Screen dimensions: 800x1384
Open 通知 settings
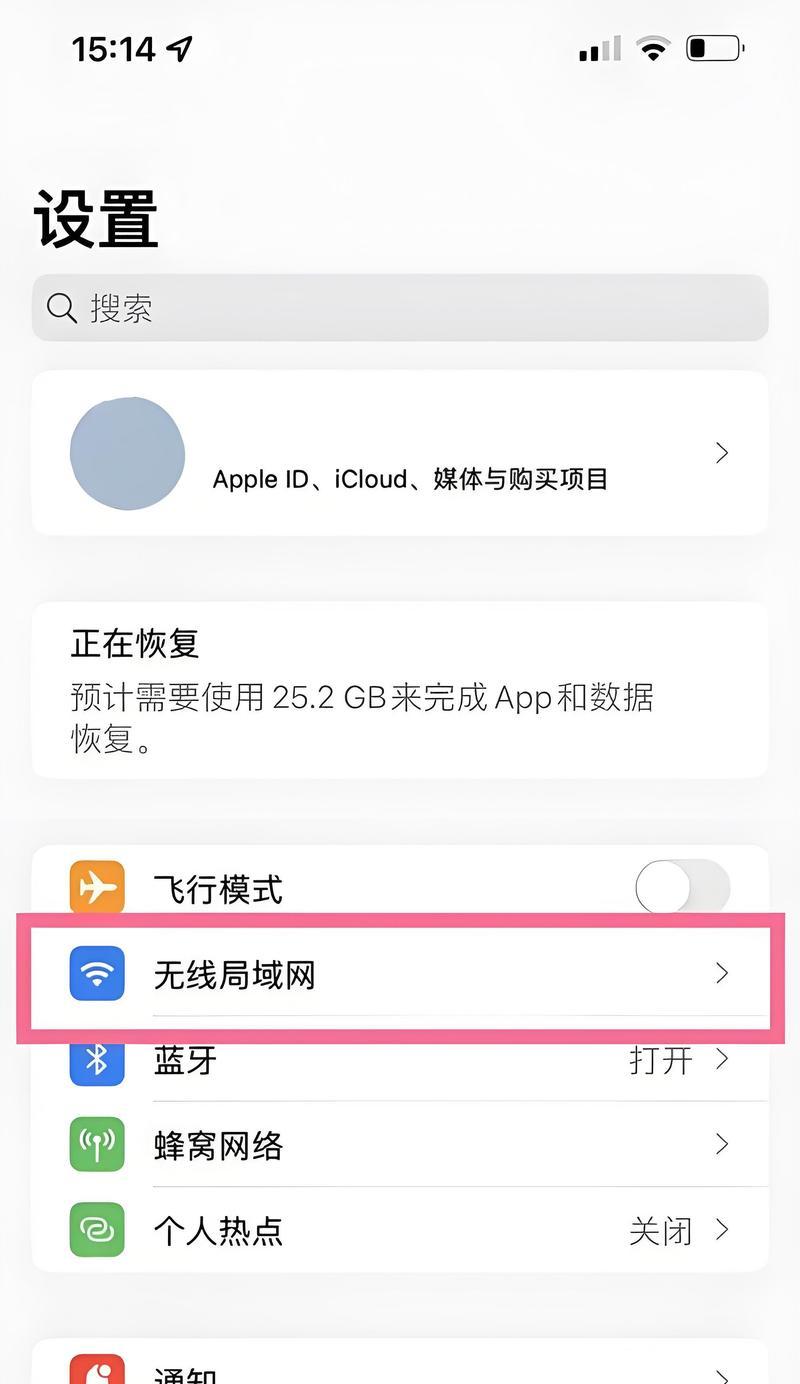point(400,1364)
